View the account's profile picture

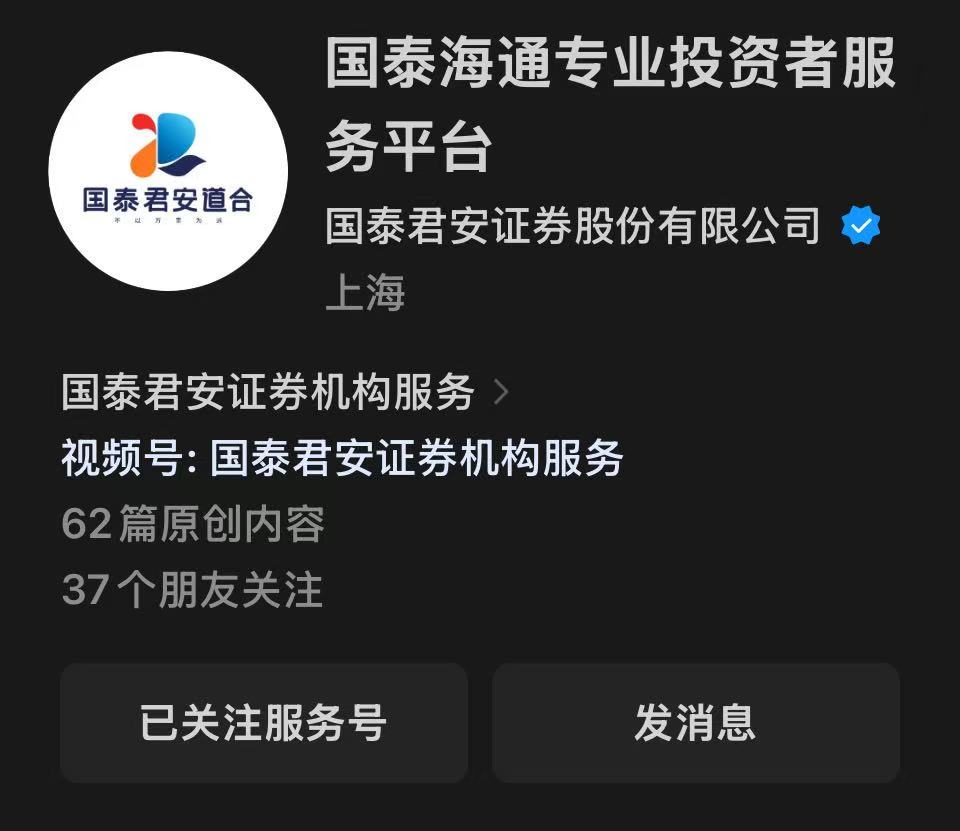[x=168, y=171]
